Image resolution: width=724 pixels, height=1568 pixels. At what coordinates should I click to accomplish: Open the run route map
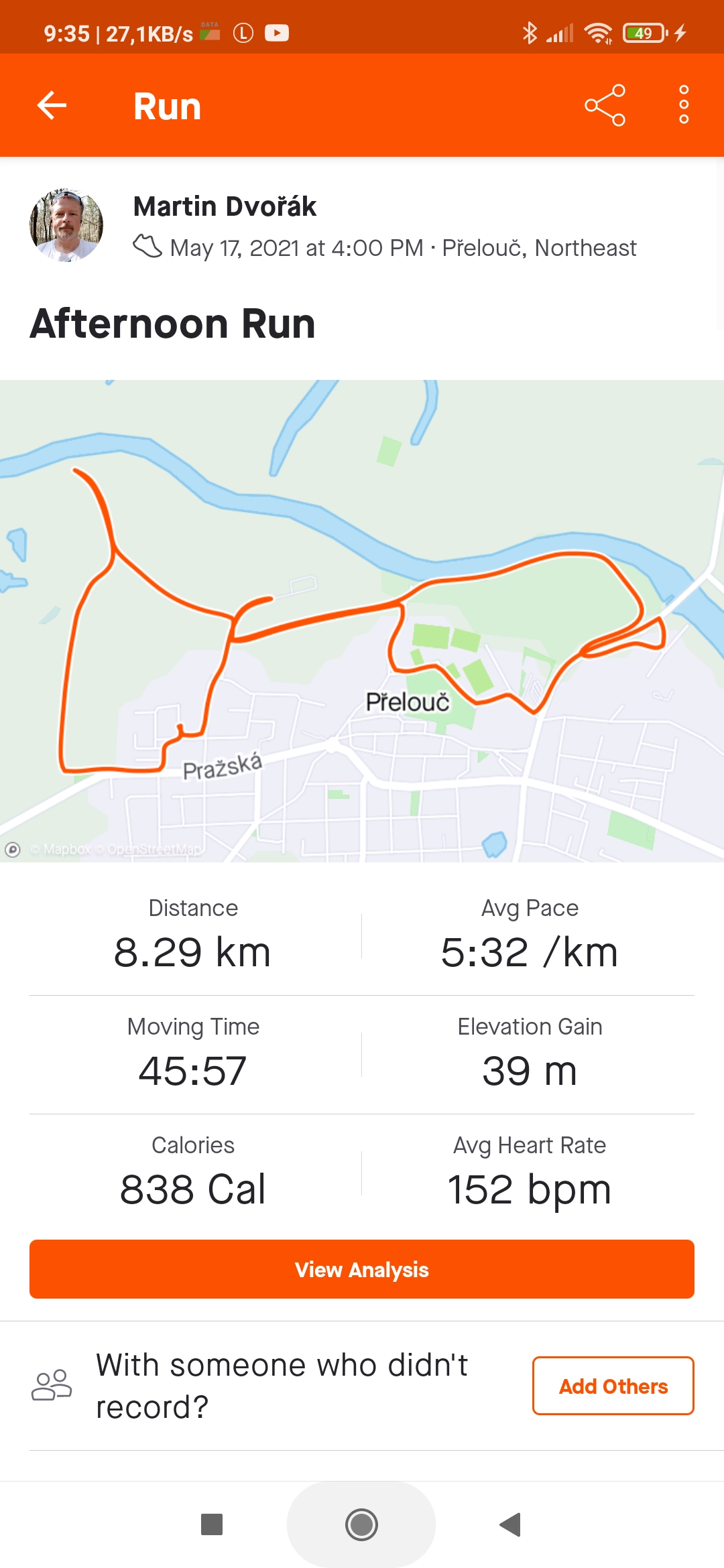[x=362, y=621]
